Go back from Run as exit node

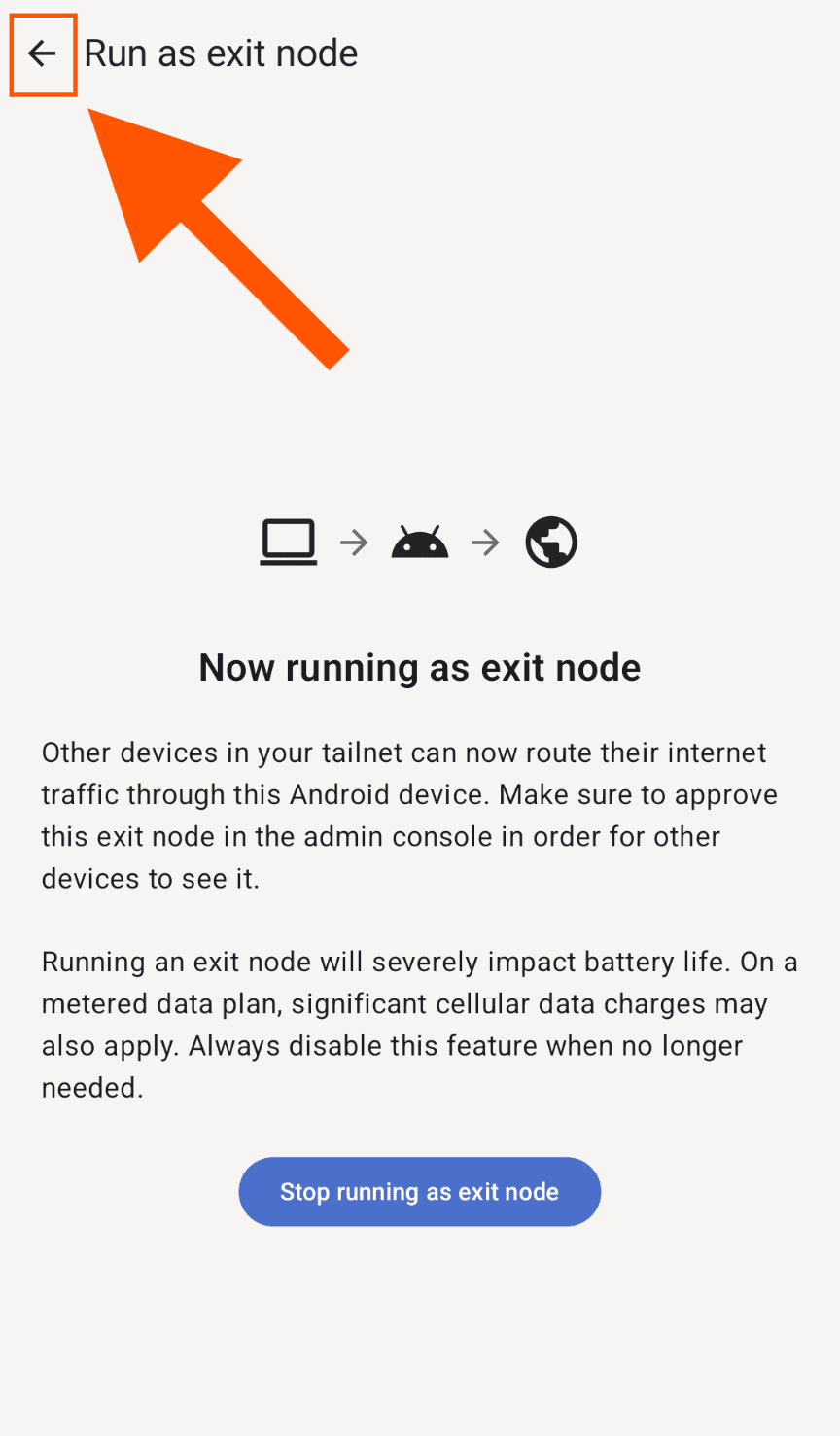click(43, 54)
